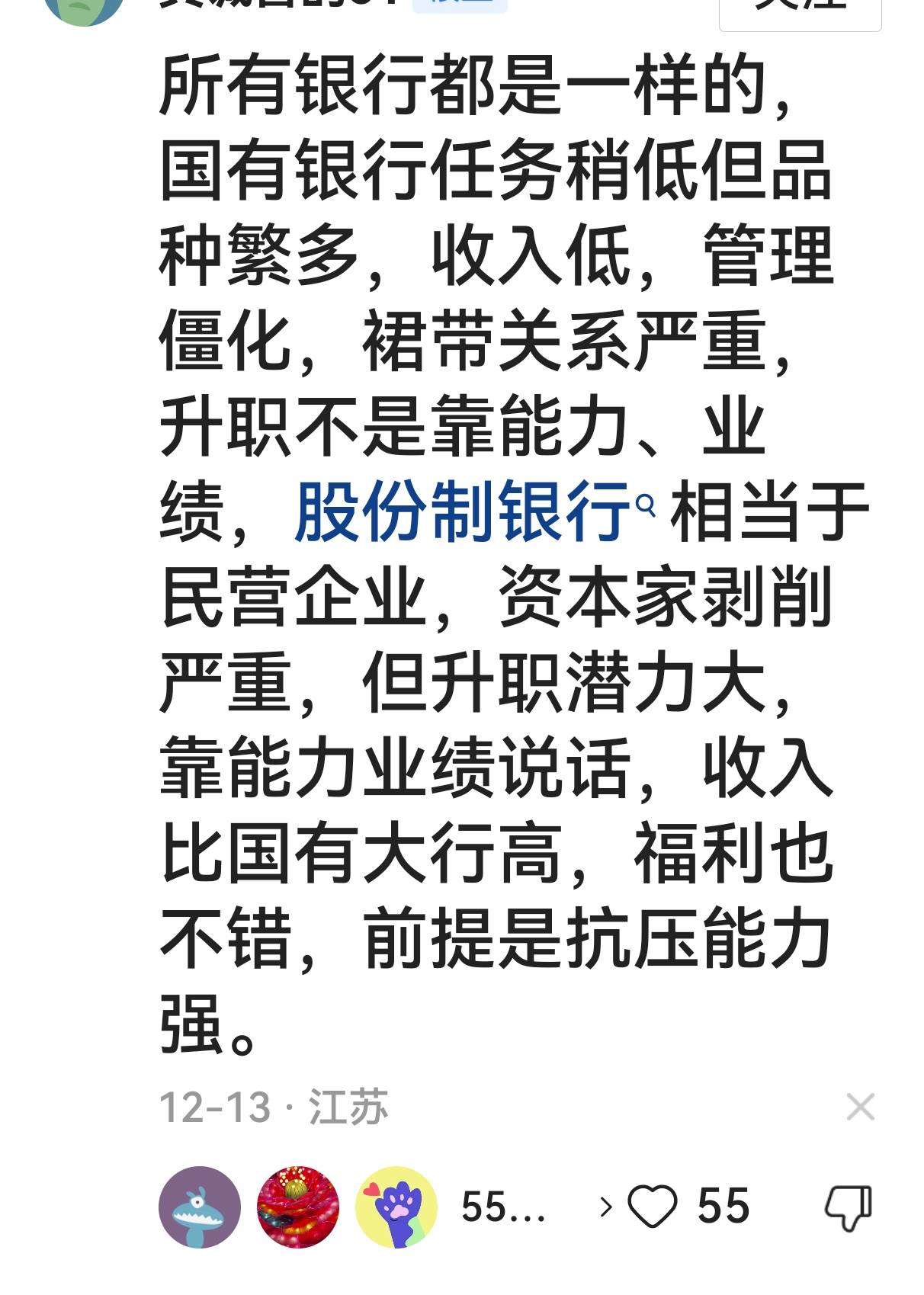Dismiss this comment with the X icon
The height and width of the screenshot is (1295, 924).
pos(860,1107)
